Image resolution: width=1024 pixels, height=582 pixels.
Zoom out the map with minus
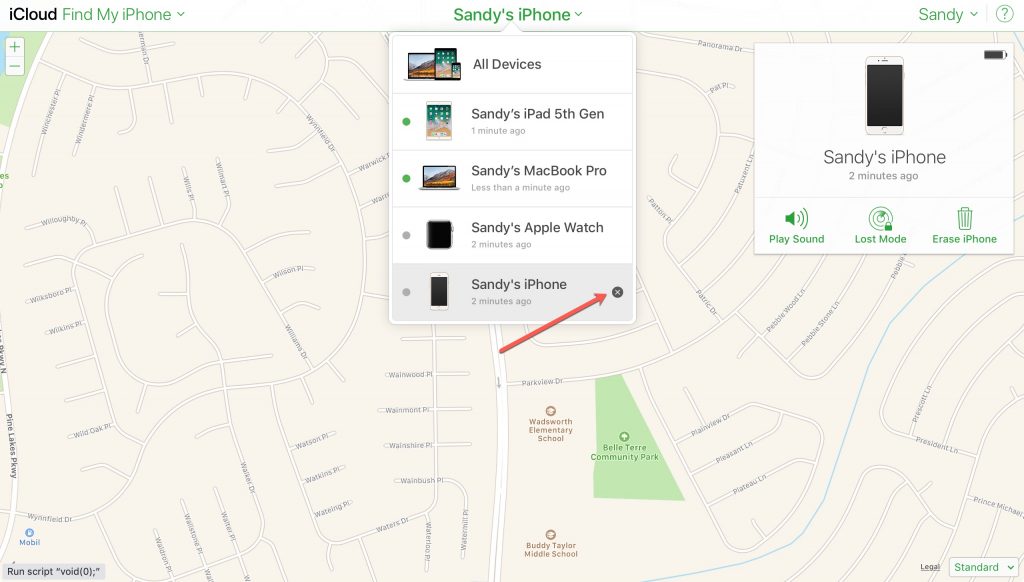[14, 66]
